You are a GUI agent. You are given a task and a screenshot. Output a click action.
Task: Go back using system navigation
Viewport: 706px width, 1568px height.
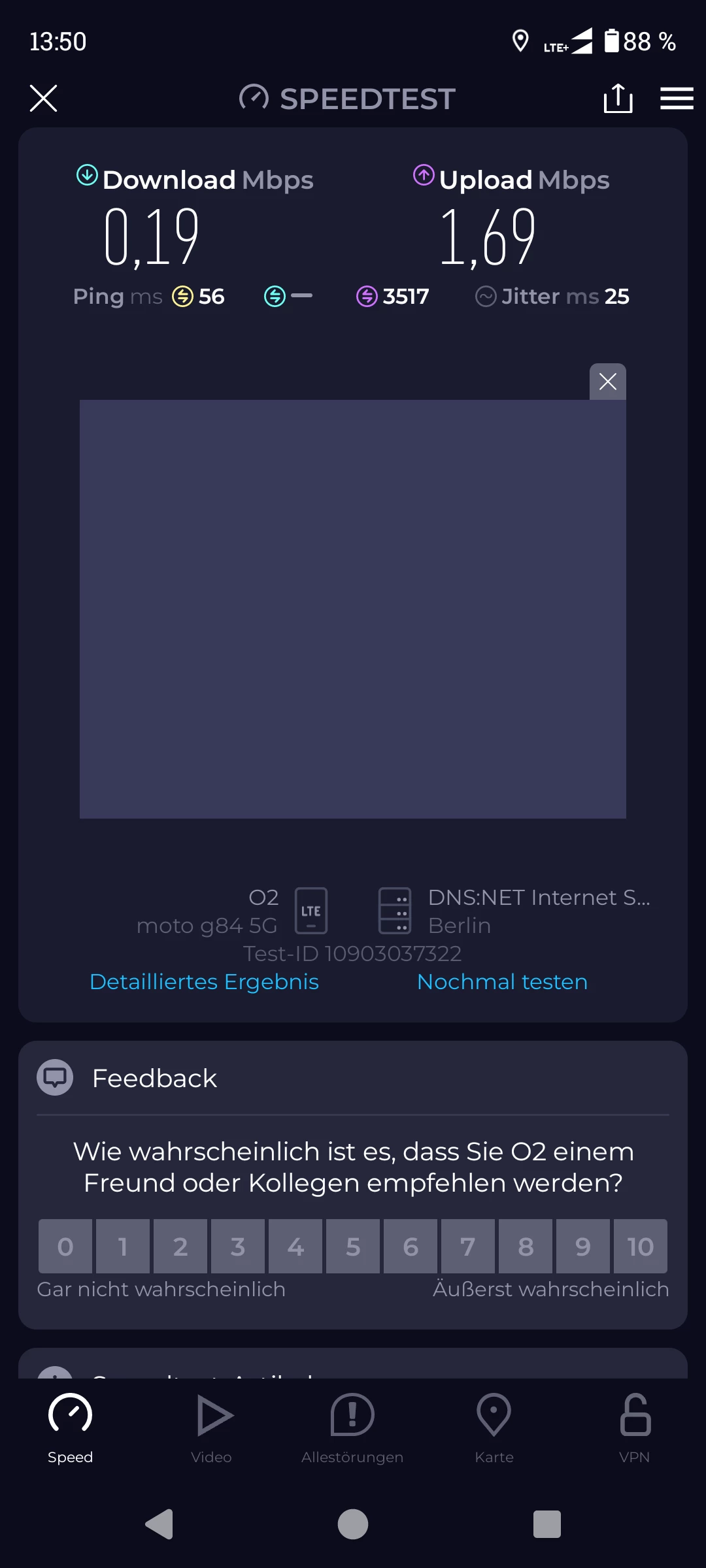159,1524
